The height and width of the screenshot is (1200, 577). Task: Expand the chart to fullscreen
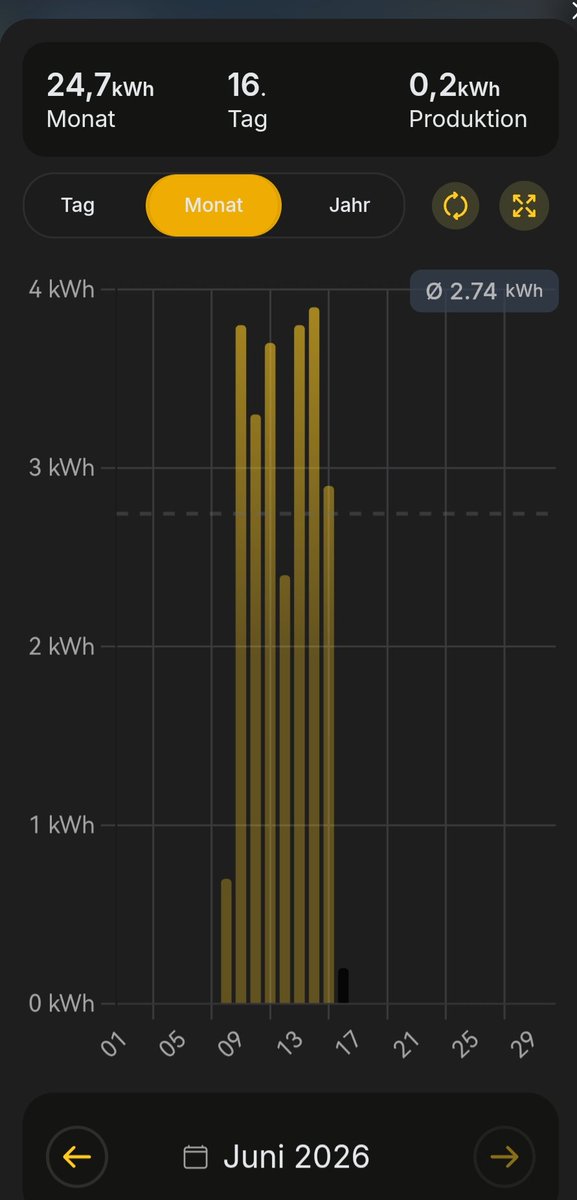(524, 206)
